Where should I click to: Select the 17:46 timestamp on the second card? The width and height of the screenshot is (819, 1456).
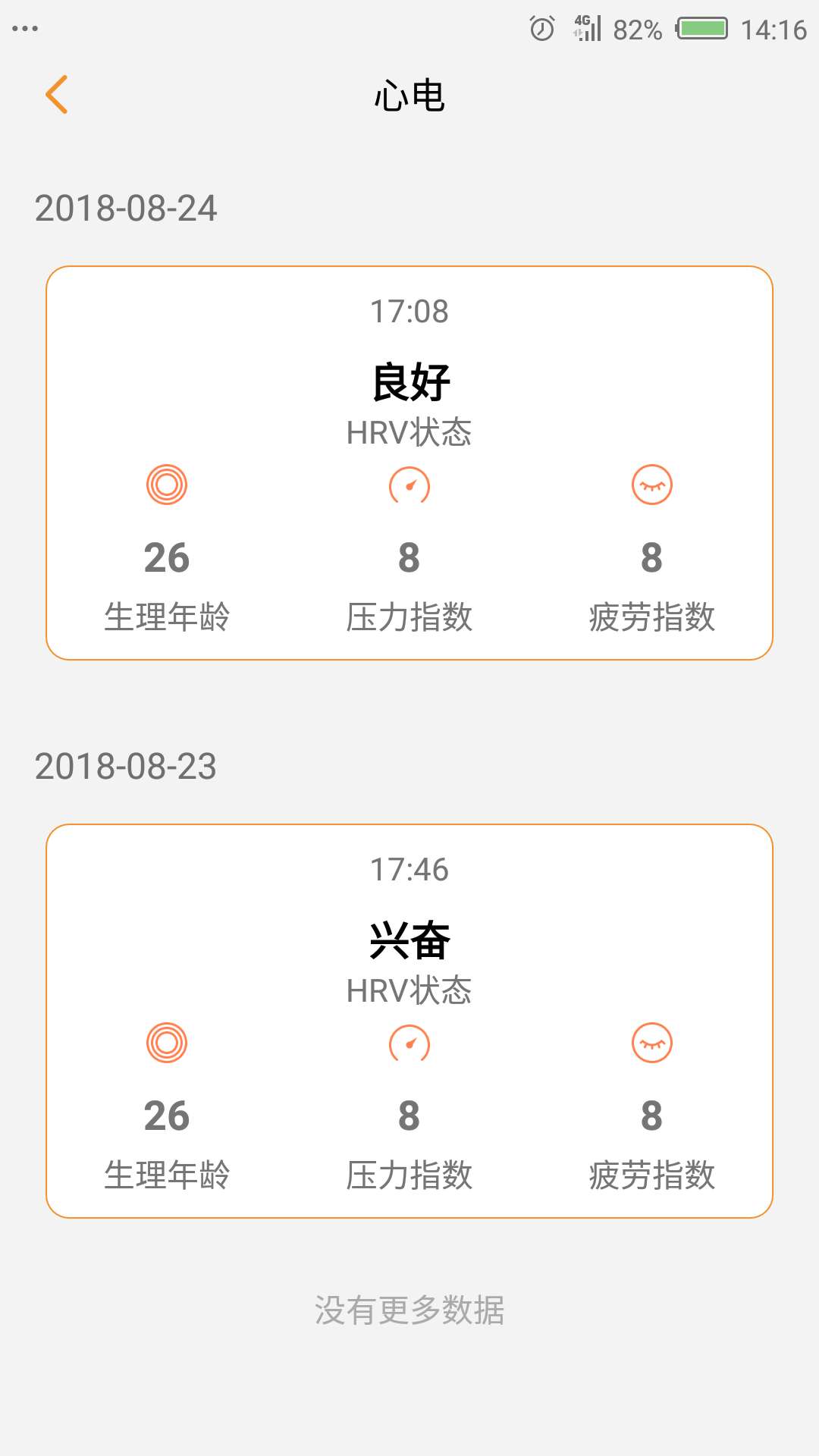[409, 871]
